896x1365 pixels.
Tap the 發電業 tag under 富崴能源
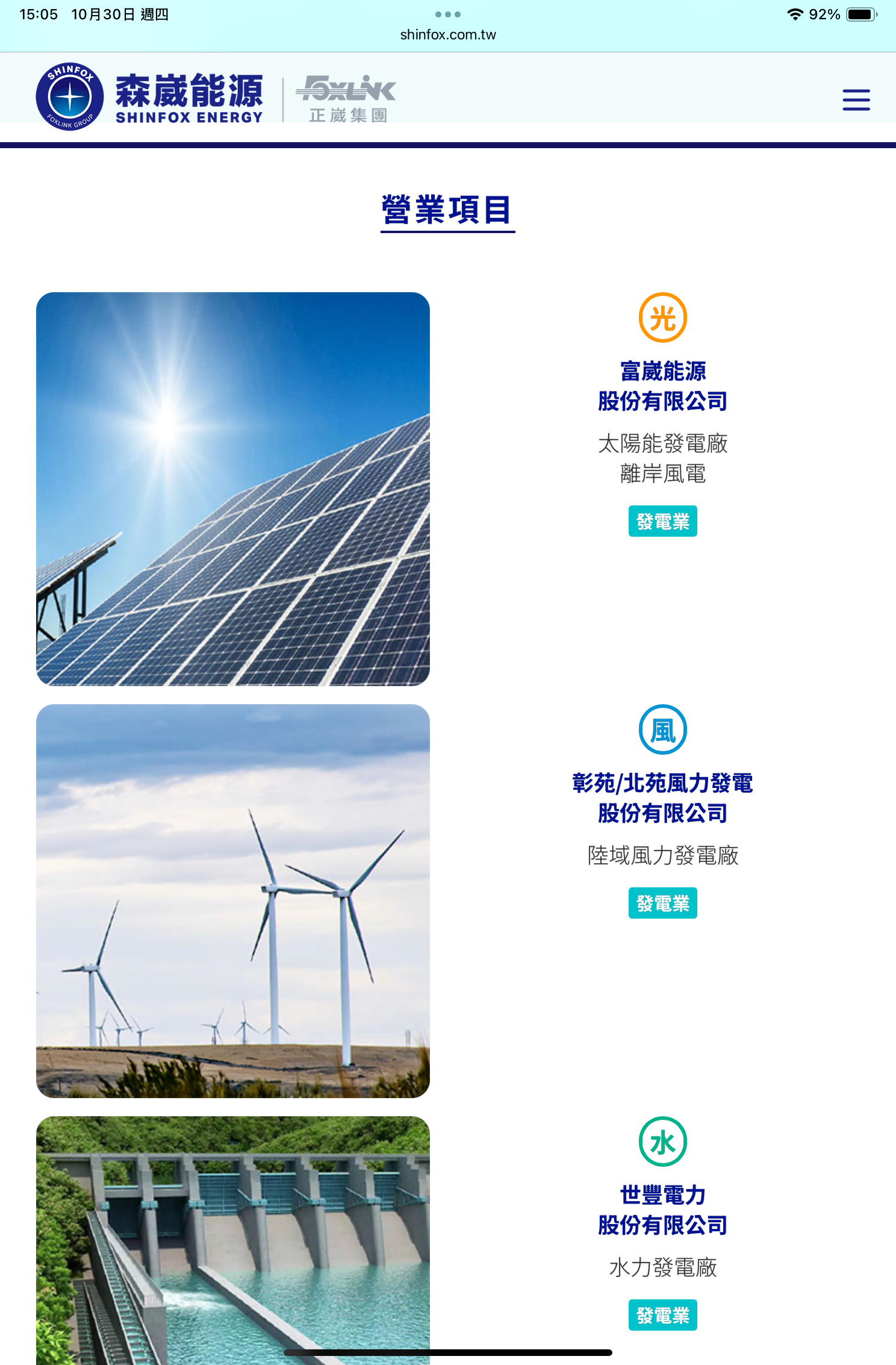pos(662,521)
